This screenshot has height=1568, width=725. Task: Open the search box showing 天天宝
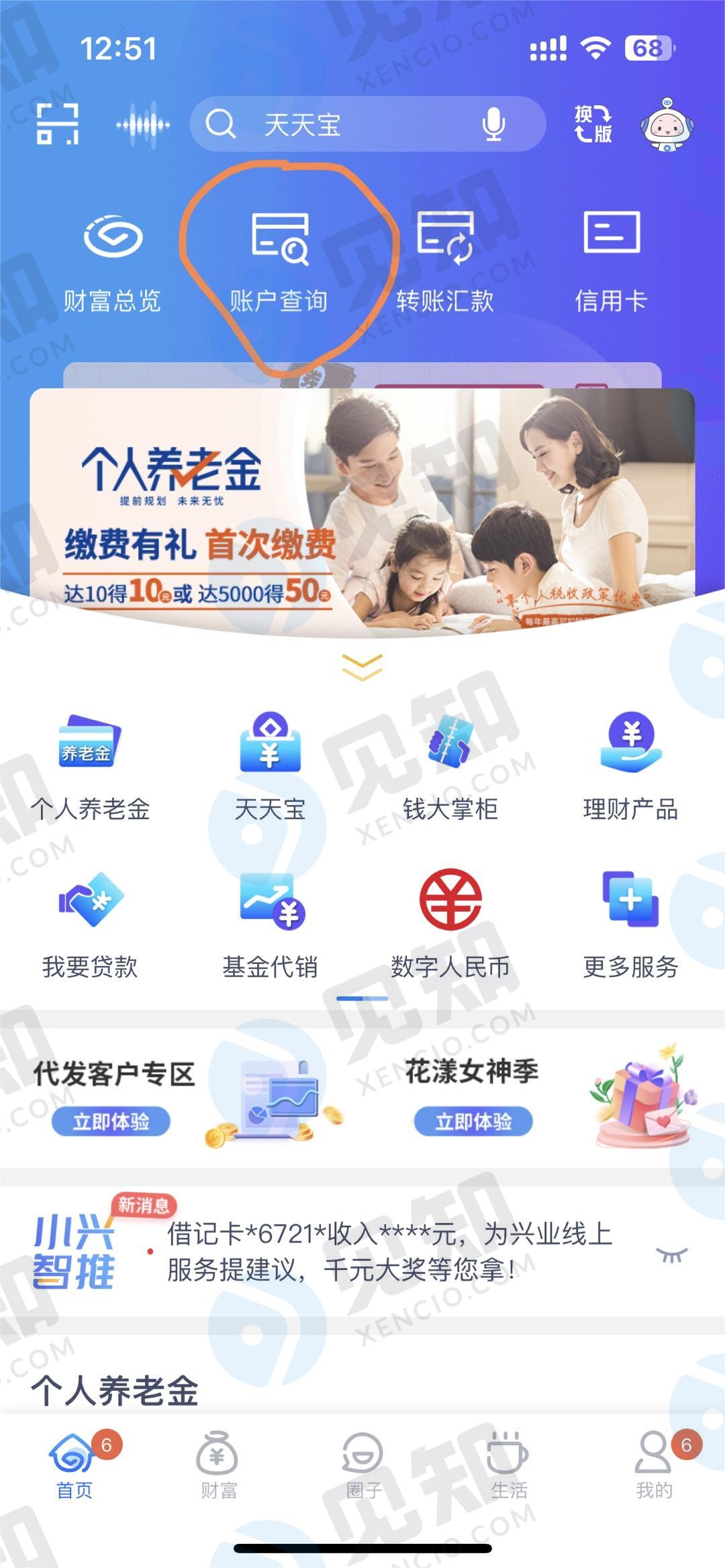pos(336,125)
